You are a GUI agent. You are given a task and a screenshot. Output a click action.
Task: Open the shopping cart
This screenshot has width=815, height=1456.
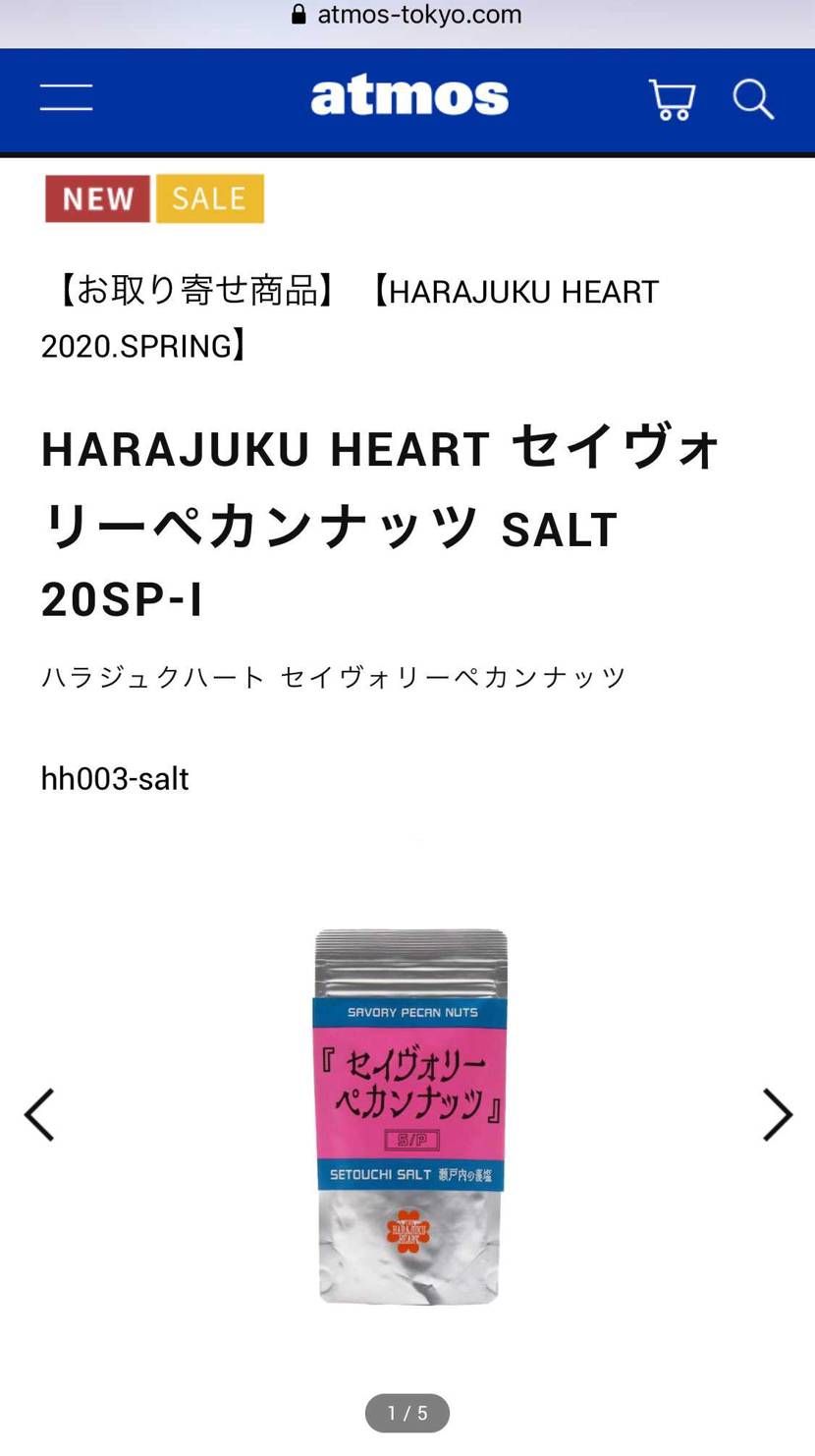click(x=673, y=99)
